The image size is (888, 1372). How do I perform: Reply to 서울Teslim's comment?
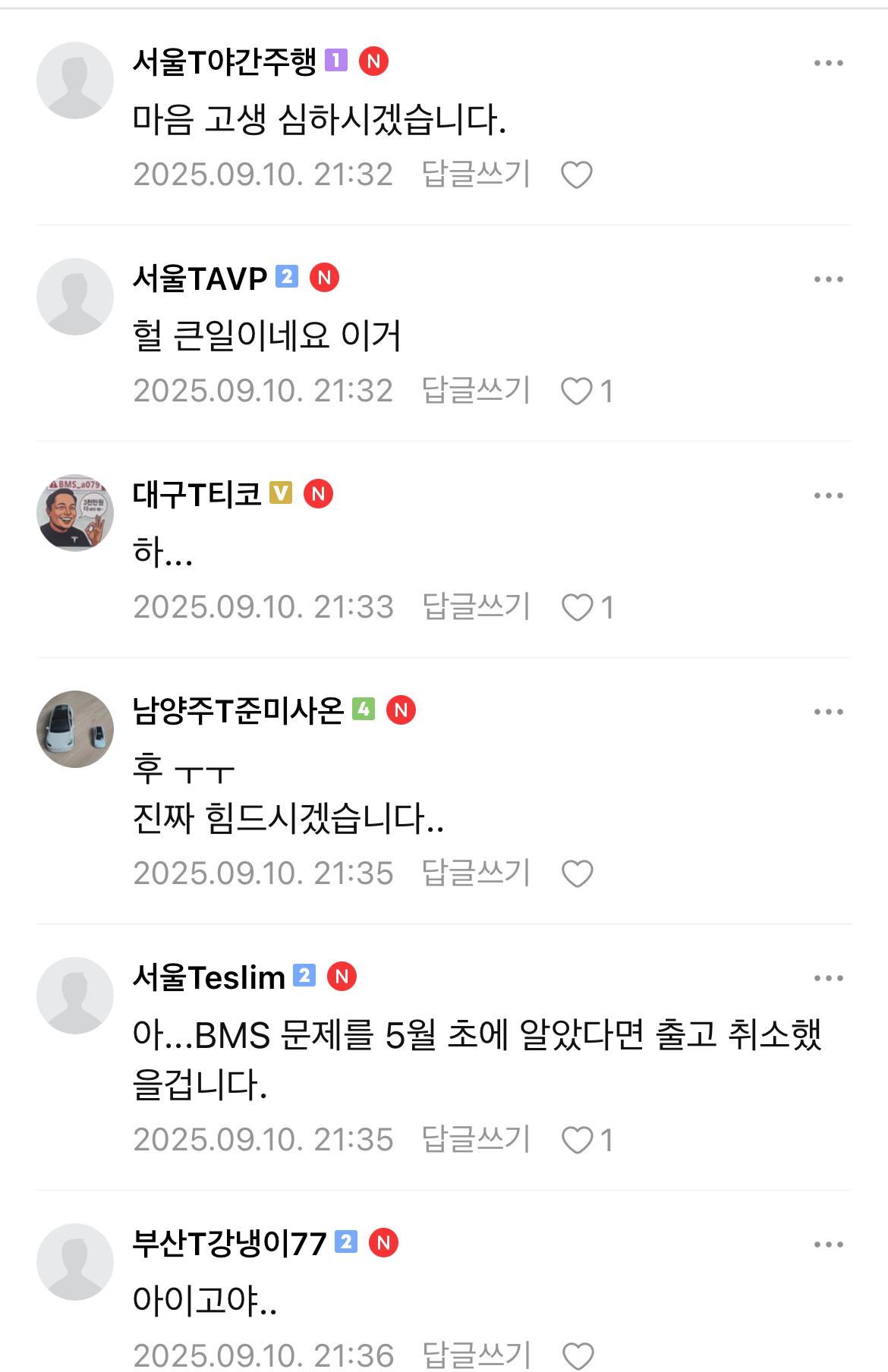pyautogui.click(x=476, y=1140)
